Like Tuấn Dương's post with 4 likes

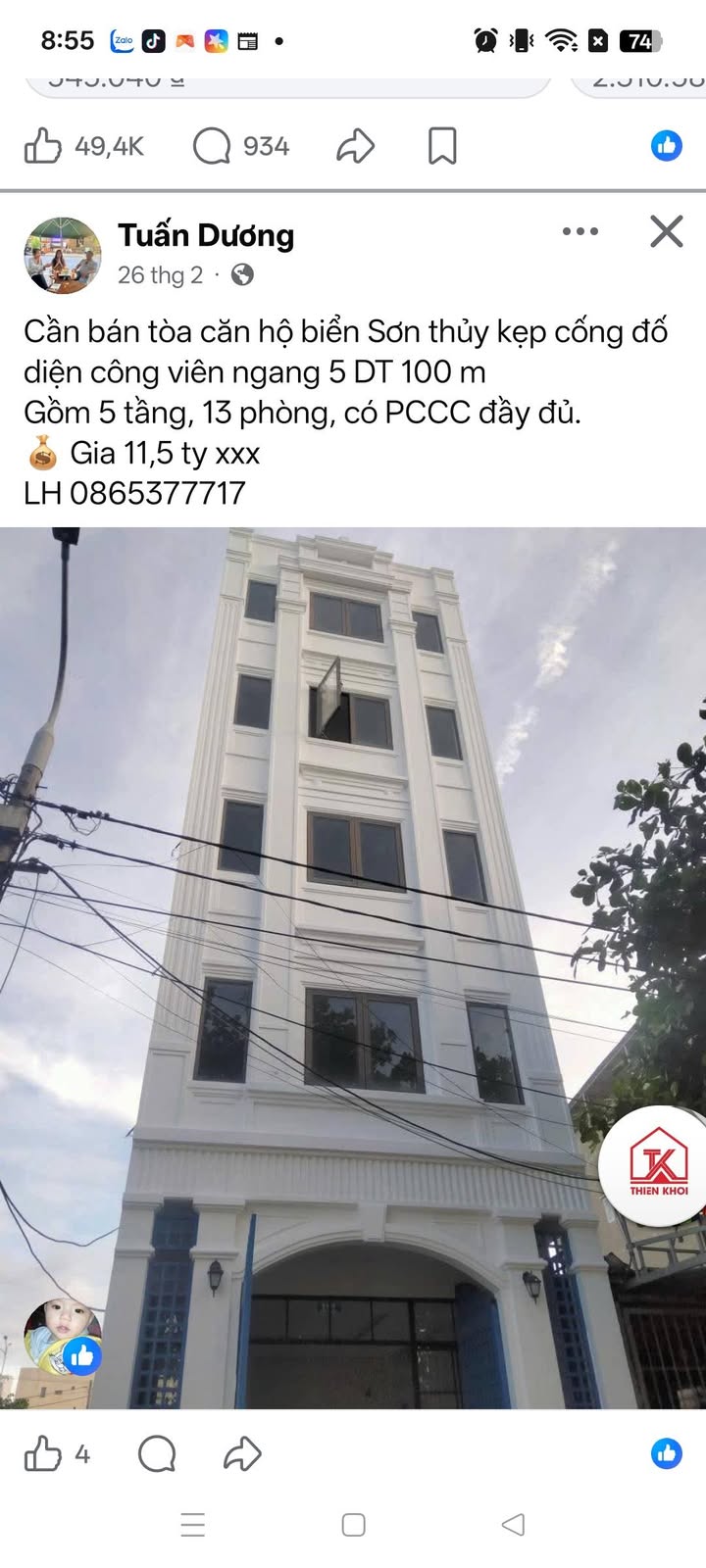pos(42,1454)
